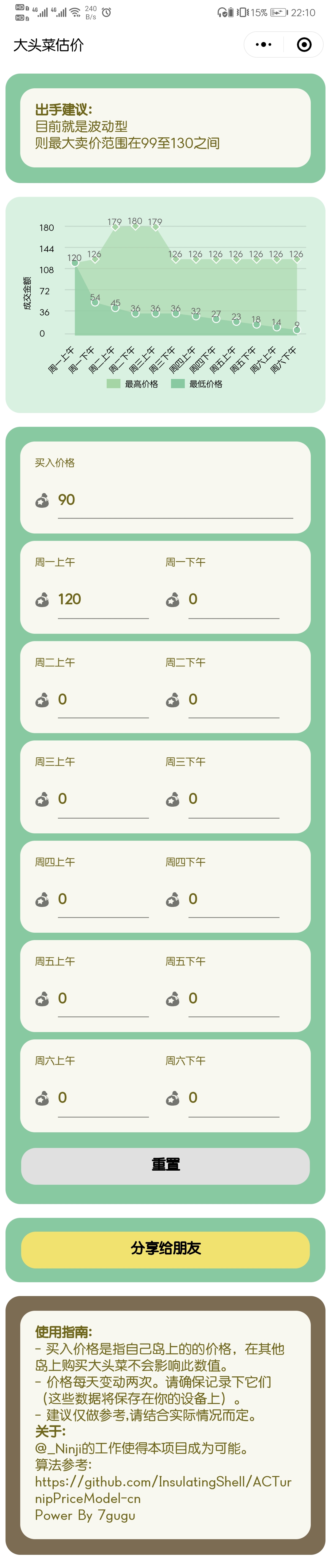Tap the 重置 button to reset prices

165,1165
